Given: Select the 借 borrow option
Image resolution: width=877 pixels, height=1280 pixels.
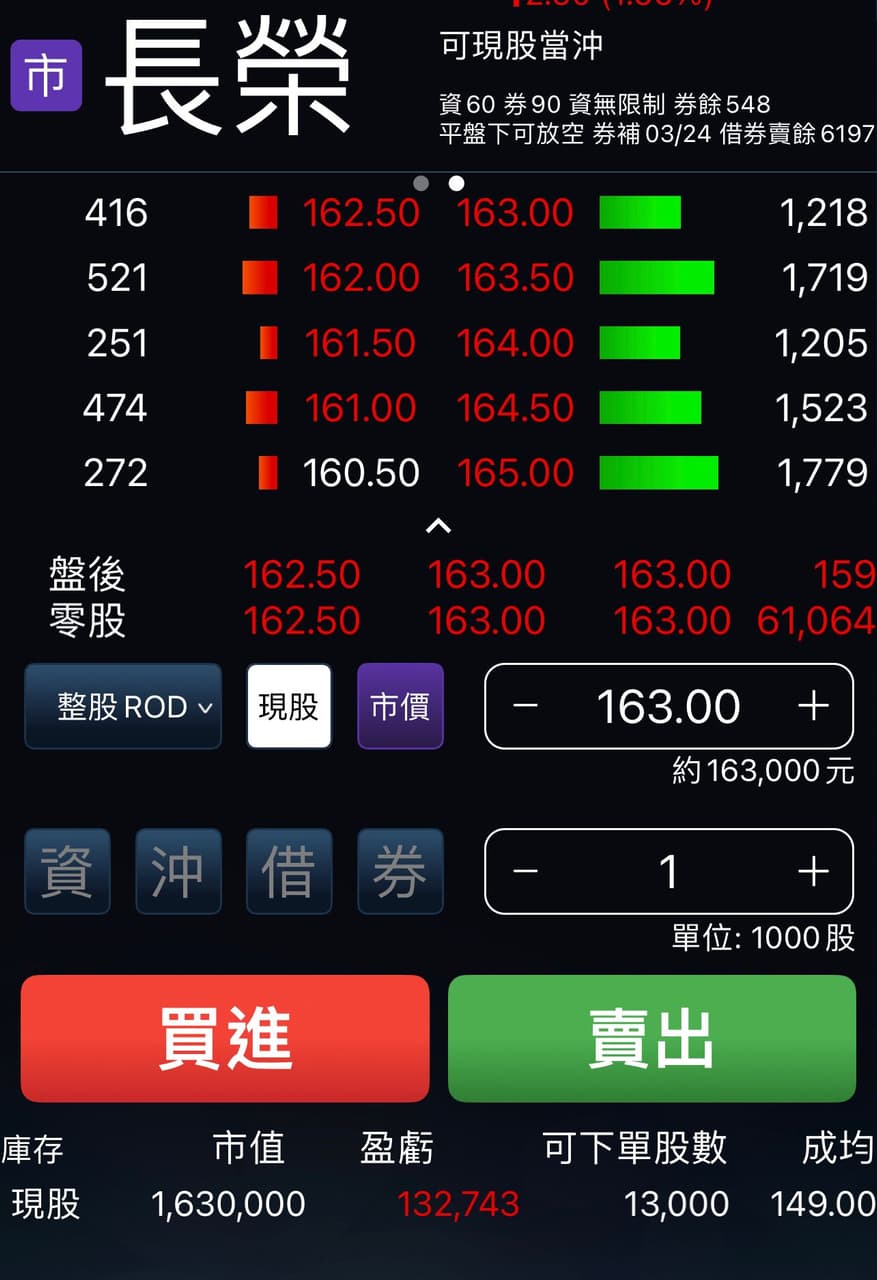Looking at the screenshot, I should [x=289, y=871].
